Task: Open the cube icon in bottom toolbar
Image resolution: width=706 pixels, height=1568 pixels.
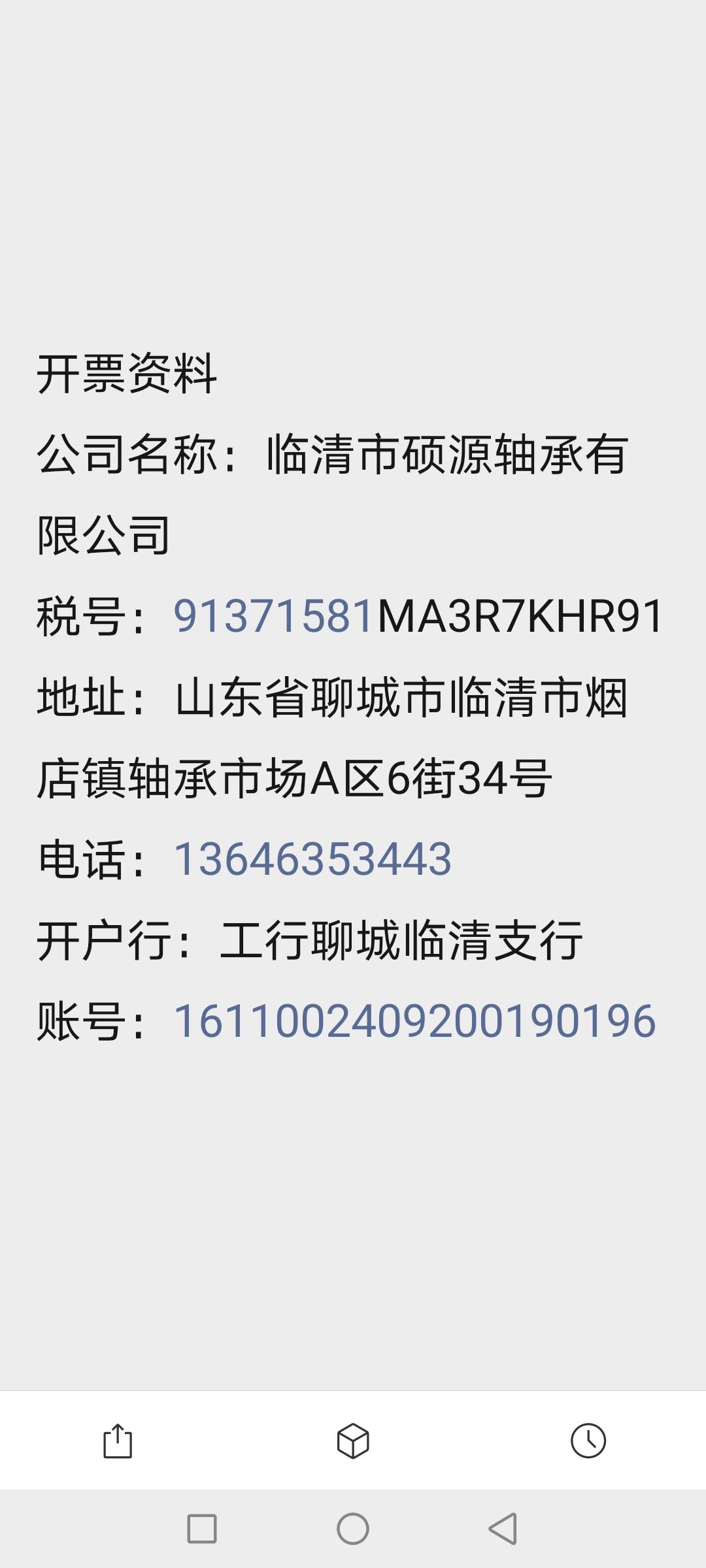Action: pyautogui.click(x=353, y=1441)
